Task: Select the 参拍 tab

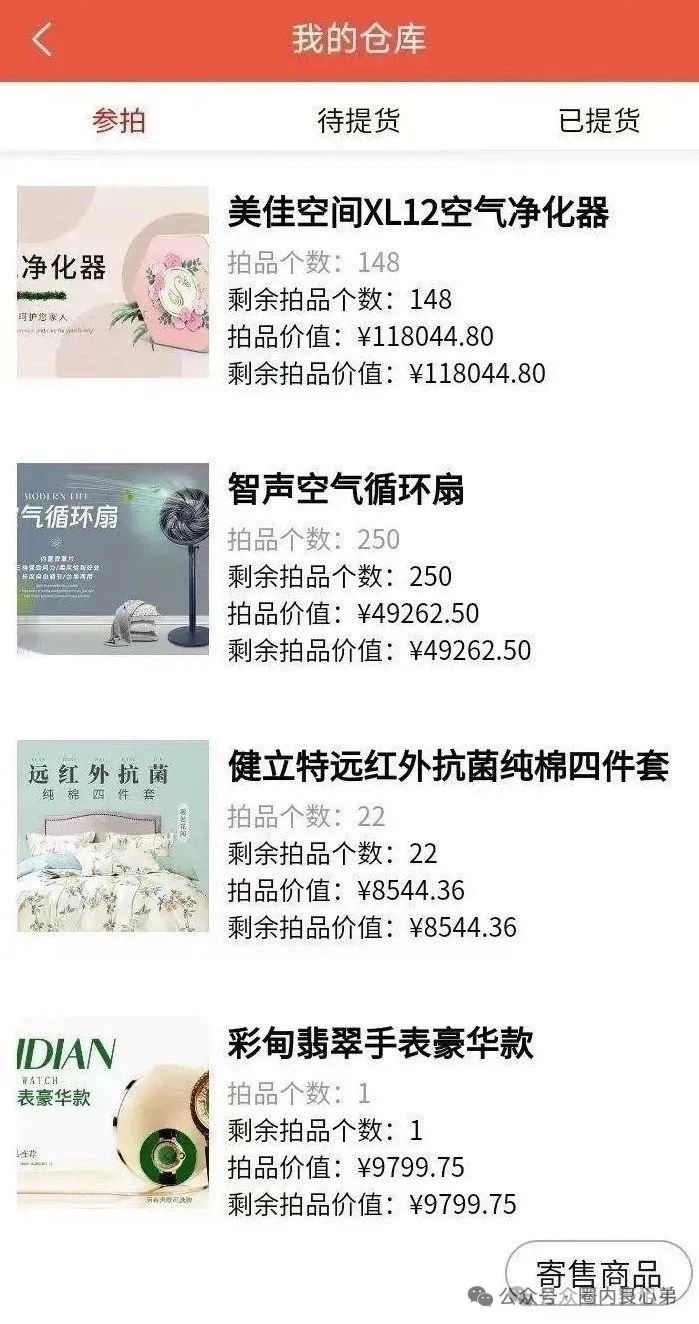Action: tap(119, 121)
